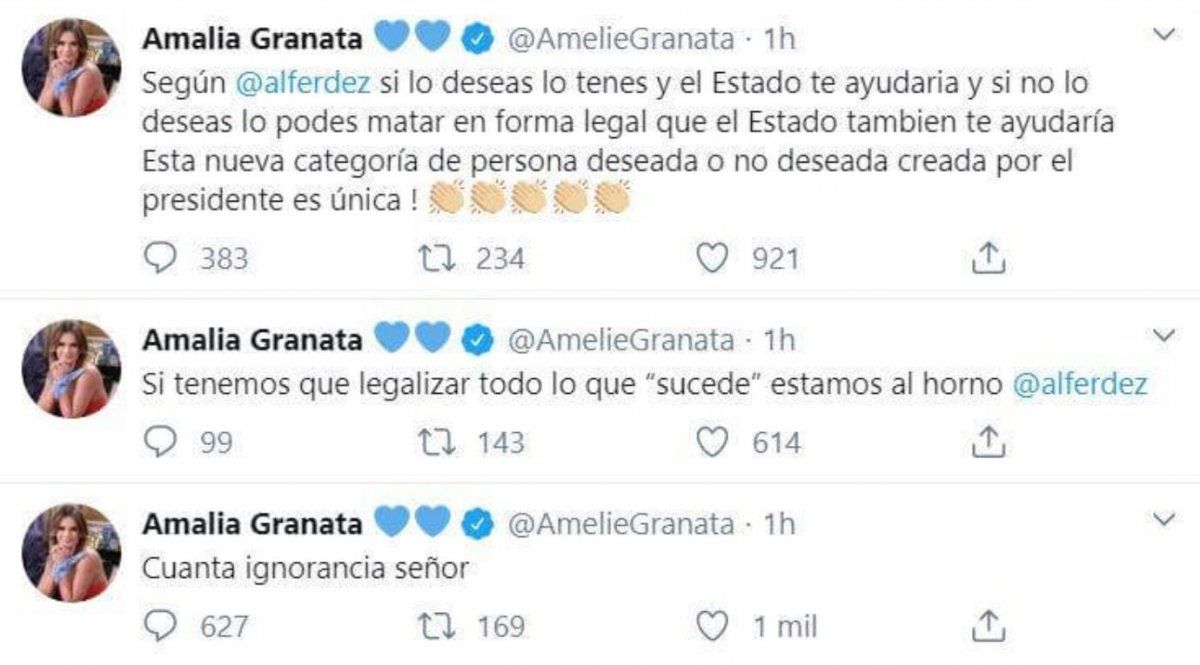This screenshot has height=665, width=1200.
Task: Expand options chevron on the "Cuanta ignorancia señor" tweet
Action: [x=1163, y=520]
